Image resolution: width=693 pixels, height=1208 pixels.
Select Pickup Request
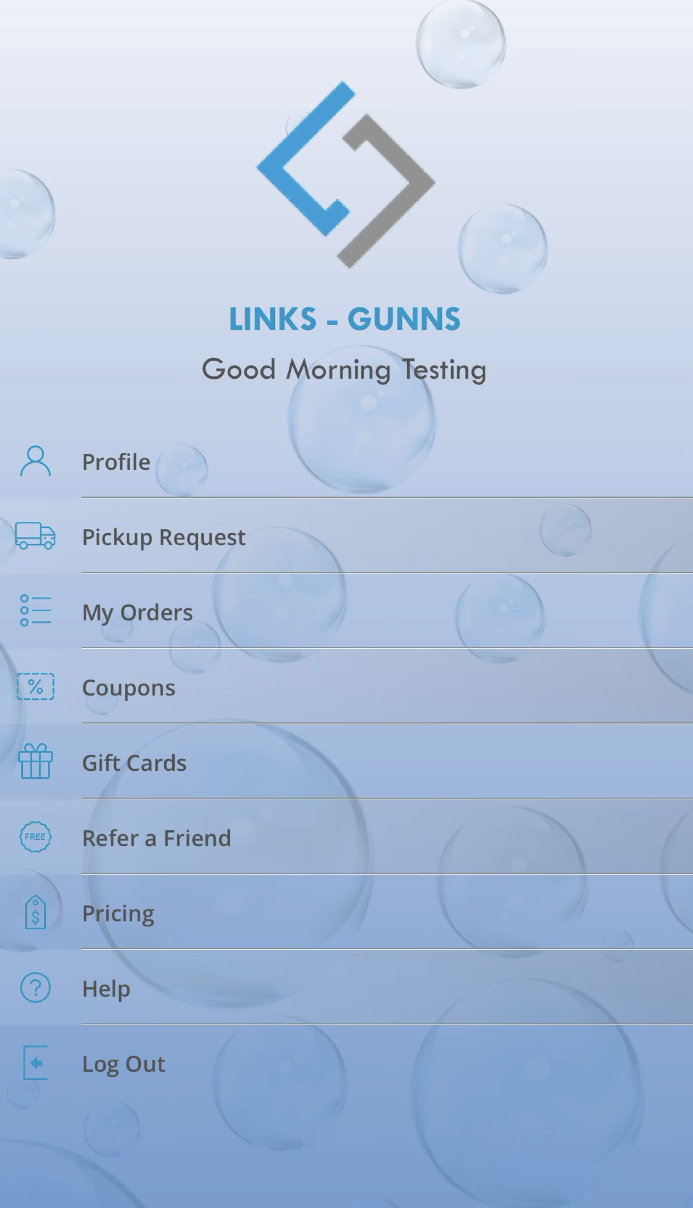click(163, 537)
